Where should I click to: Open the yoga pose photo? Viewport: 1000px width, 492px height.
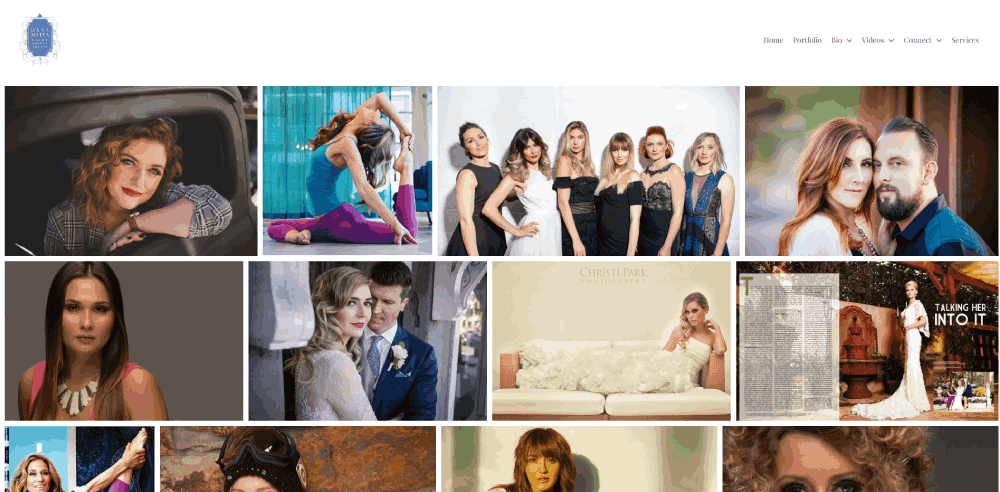[x=347, y=171]
